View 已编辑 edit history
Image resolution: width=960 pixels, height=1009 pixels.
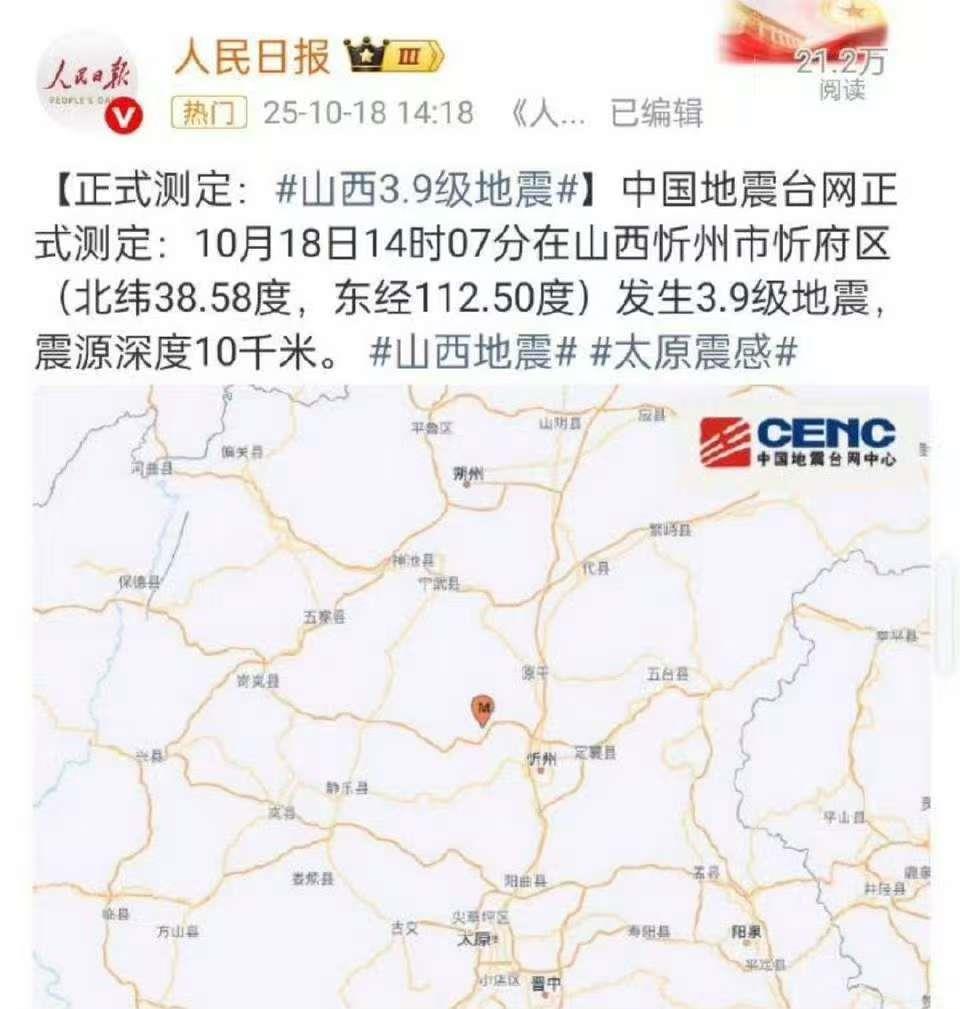(657, 113)
